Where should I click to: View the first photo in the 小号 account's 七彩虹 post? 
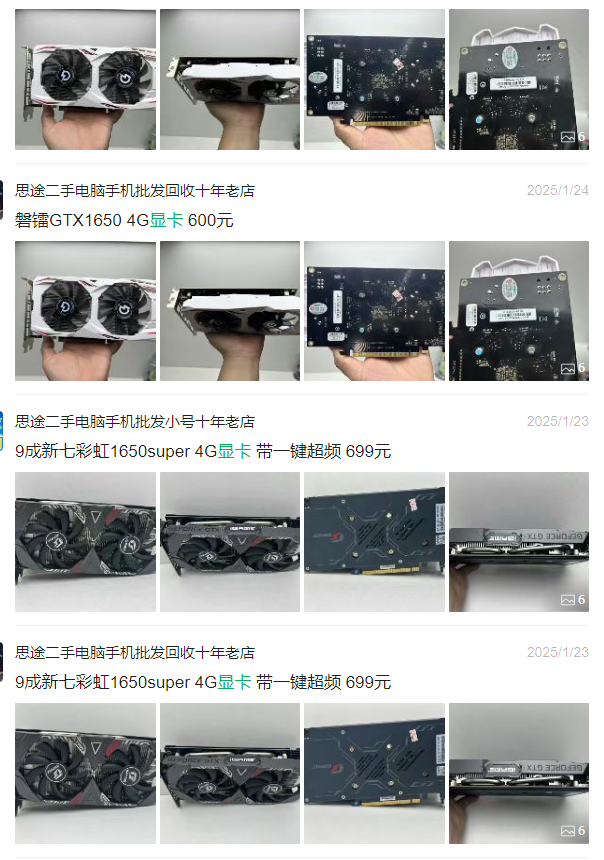[85, 542]
